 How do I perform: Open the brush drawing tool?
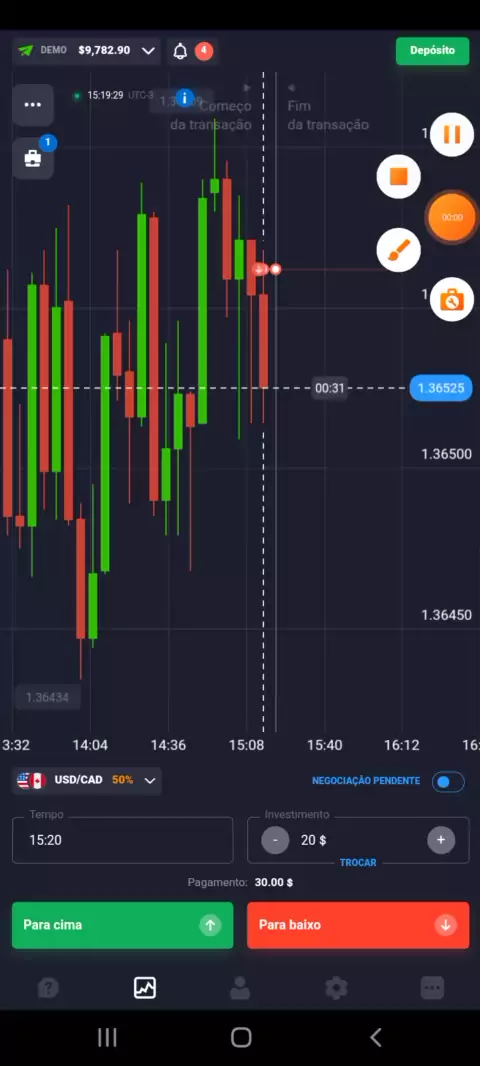398,250
